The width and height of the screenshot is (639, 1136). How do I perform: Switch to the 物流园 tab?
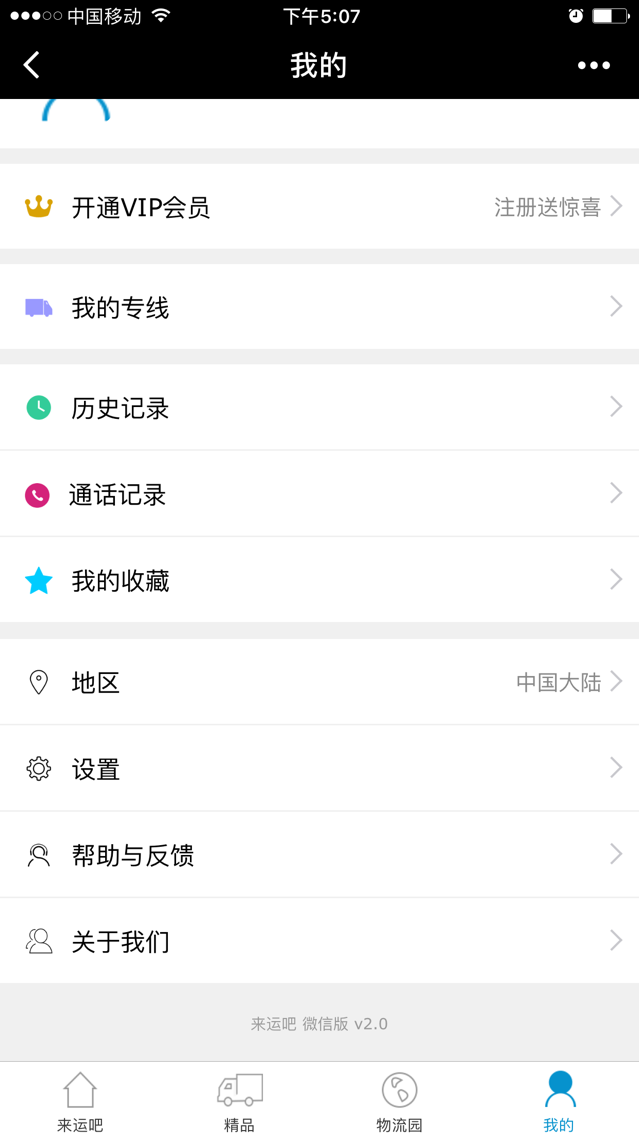tap(399, 1100)
